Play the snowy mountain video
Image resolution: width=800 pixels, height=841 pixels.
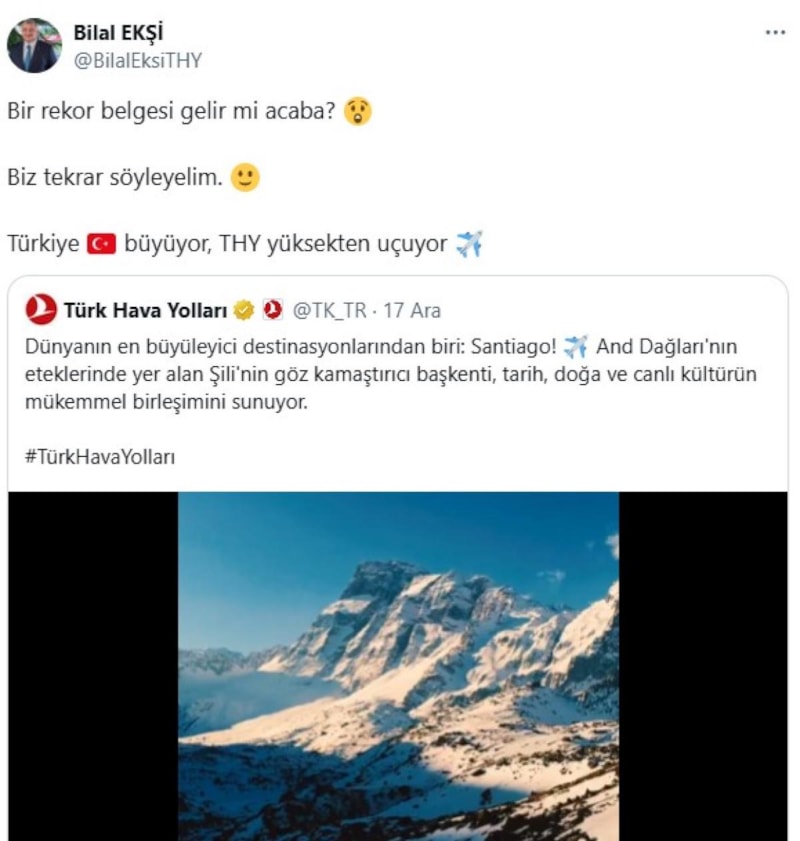(398, 665)
